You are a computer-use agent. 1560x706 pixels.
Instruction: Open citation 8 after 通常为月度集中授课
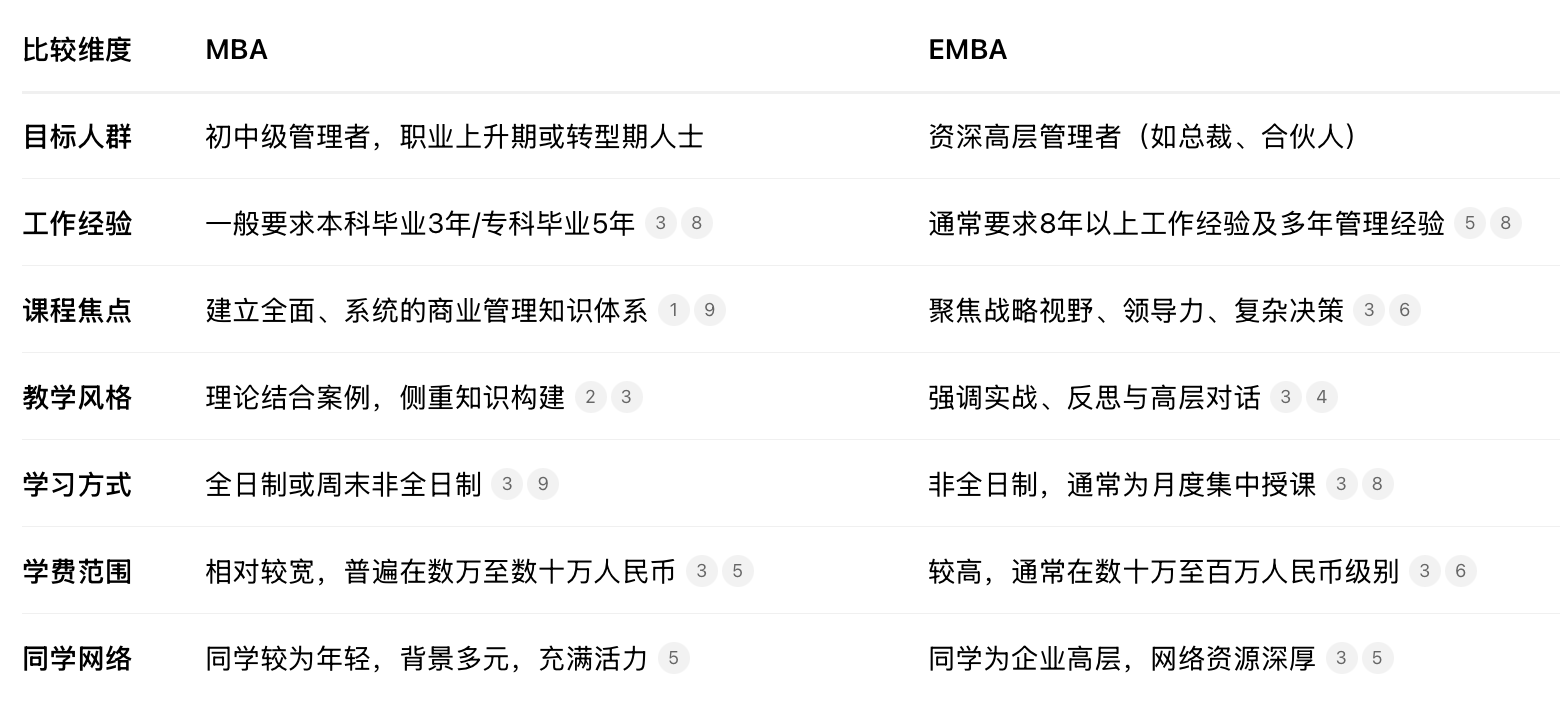click(1377, 484)
